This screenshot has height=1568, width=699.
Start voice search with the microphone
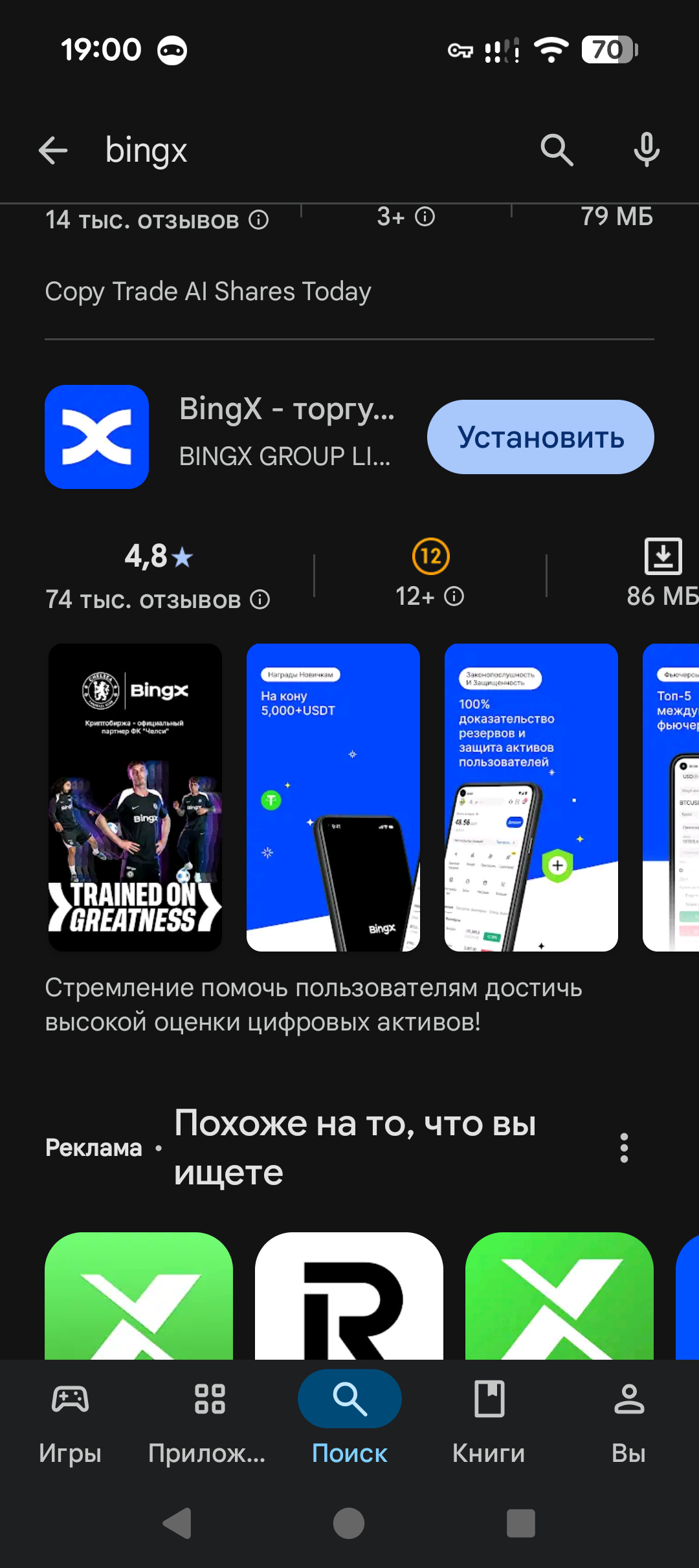[647, 151]
